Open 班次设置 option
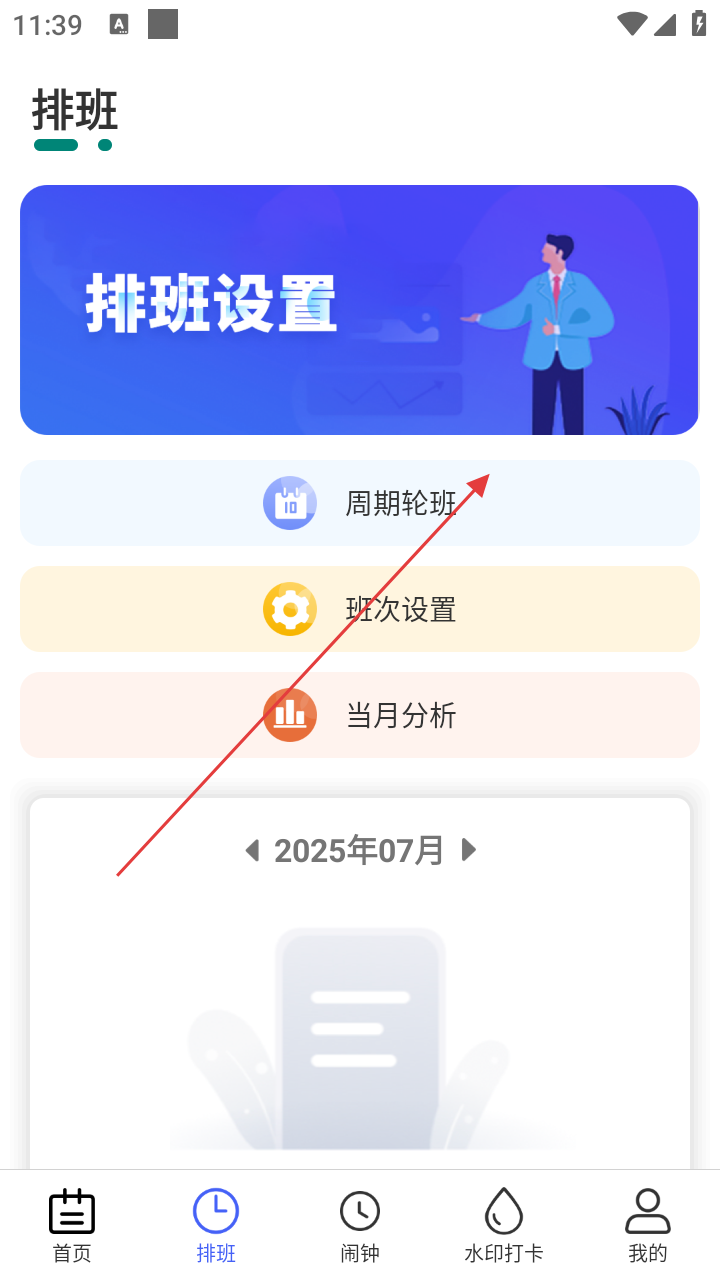Image resolution: width=720 pixels, height=1280 pixels. point(359,609)
